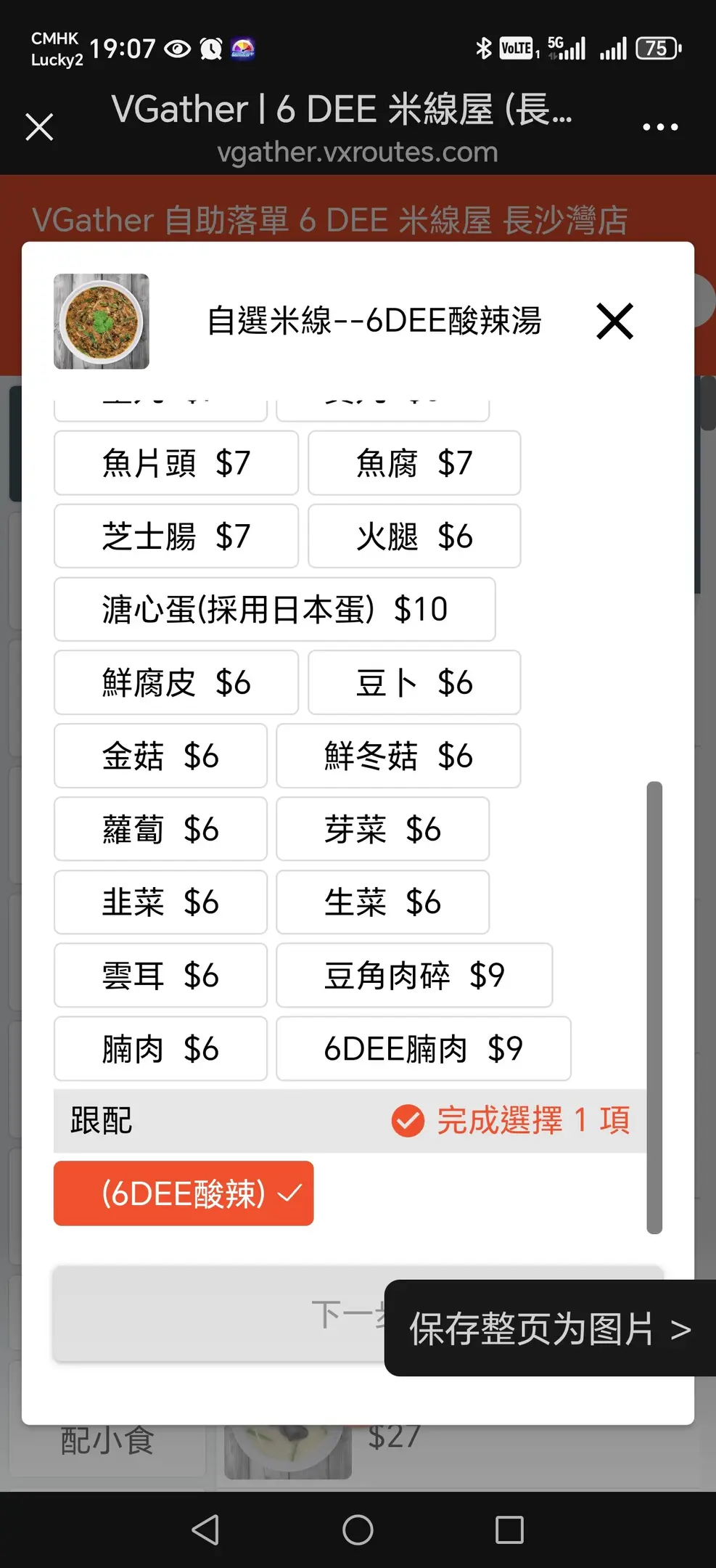Select 鮮腐皮 $6
The image size is (716, 1568).
click(x=176, y=683)
